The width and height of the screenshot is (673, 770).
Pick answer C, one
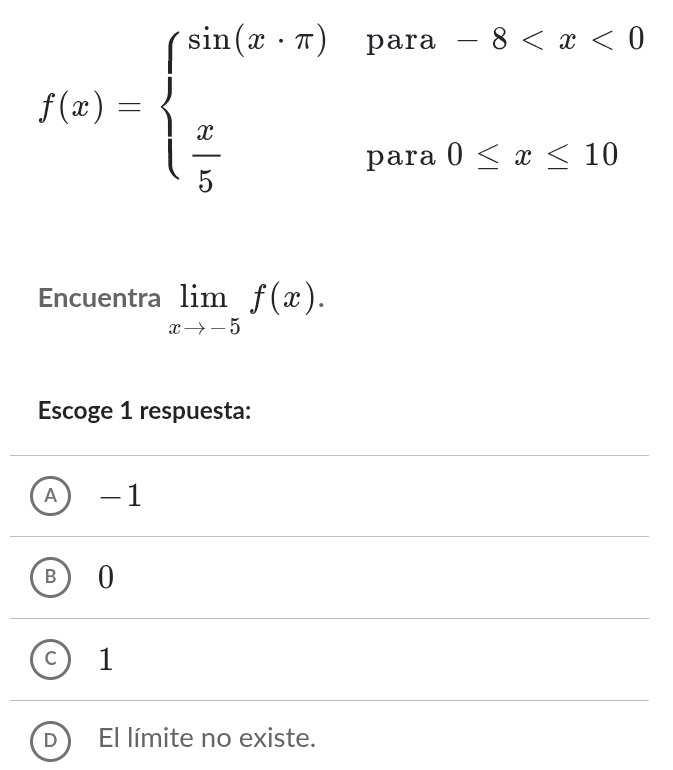(49, 659)
